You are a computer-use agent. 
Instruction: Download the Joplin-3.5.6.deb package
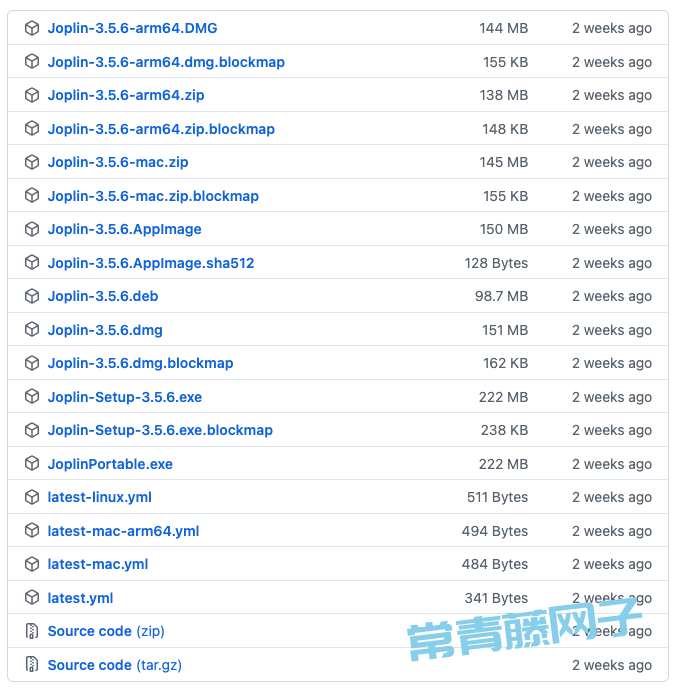[x=103, y=296]
